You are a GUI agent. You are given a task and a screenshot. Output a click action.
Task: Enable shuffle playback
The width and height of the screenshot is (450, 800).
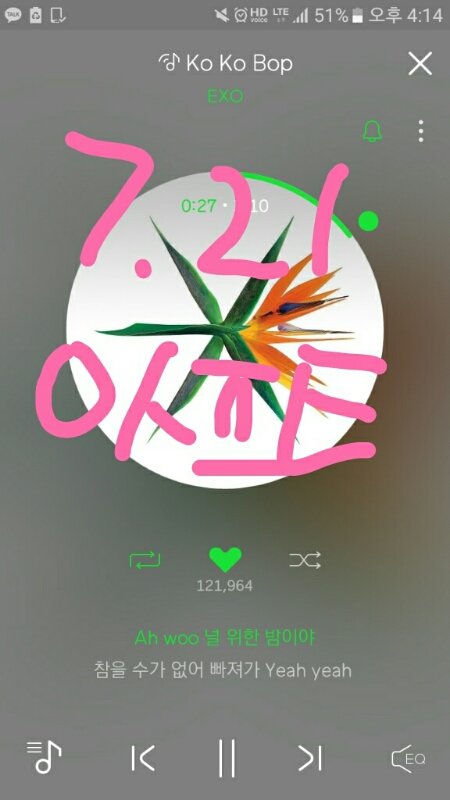[305, 560]
